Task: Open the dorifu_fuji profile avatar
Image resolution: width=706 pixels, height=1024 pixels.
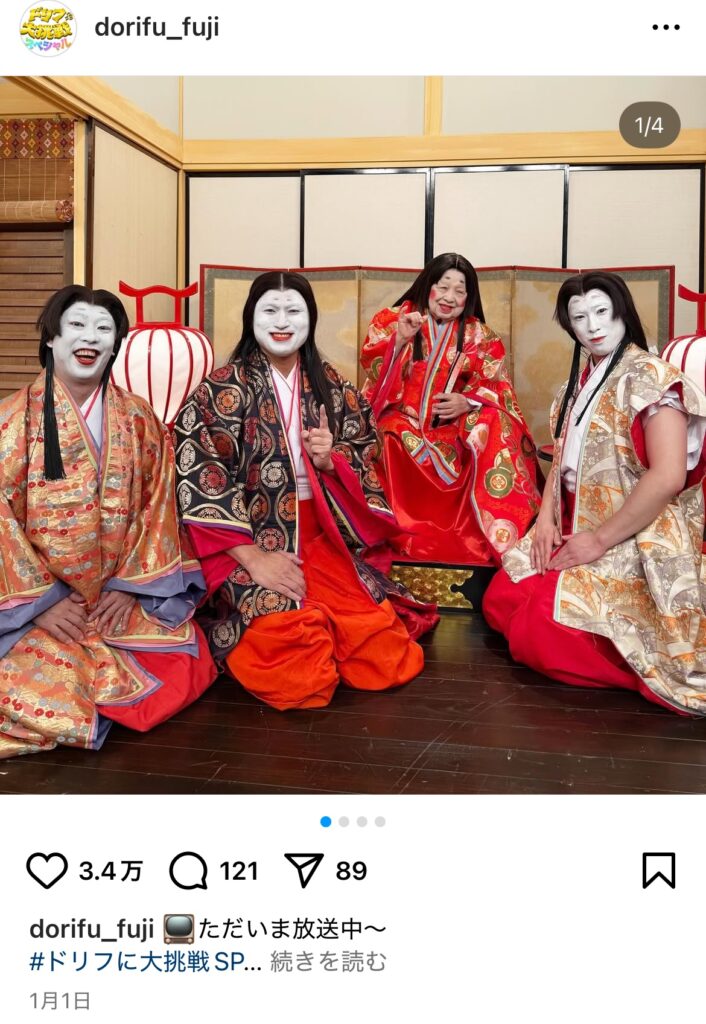Action: 46,29
